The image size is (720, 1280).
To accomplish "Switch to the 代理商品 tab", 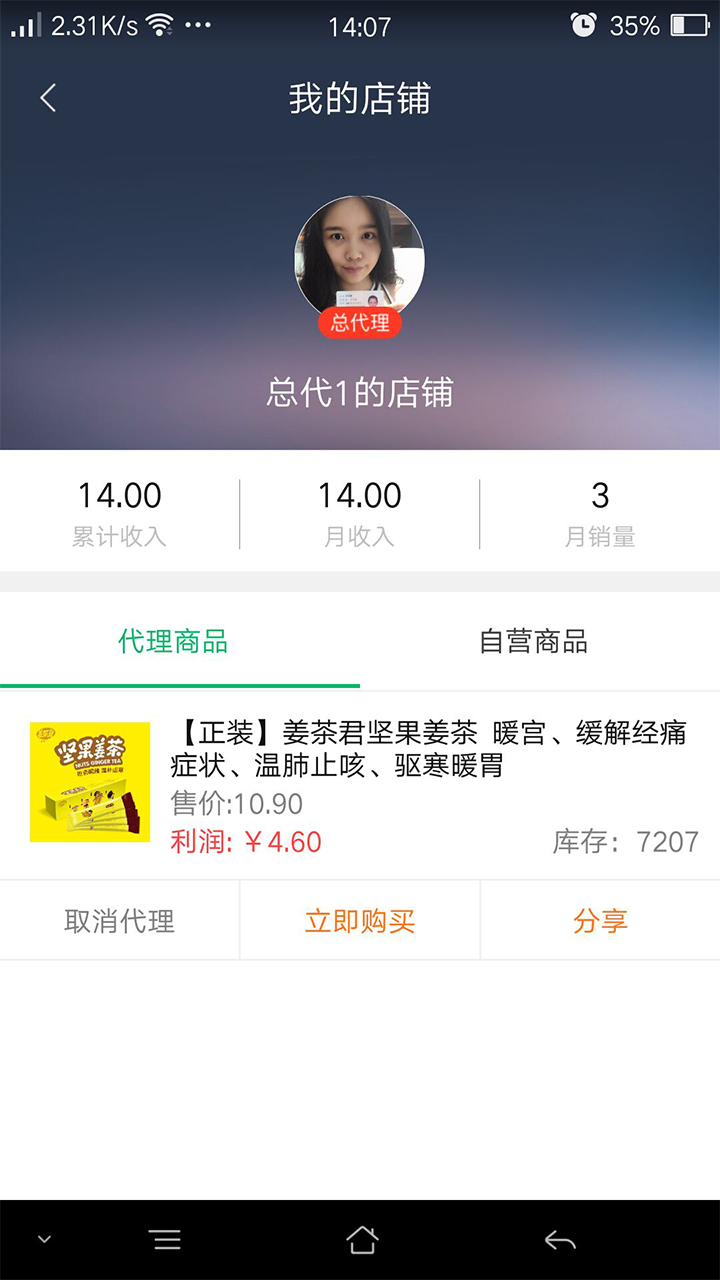I will pos(173,641).
